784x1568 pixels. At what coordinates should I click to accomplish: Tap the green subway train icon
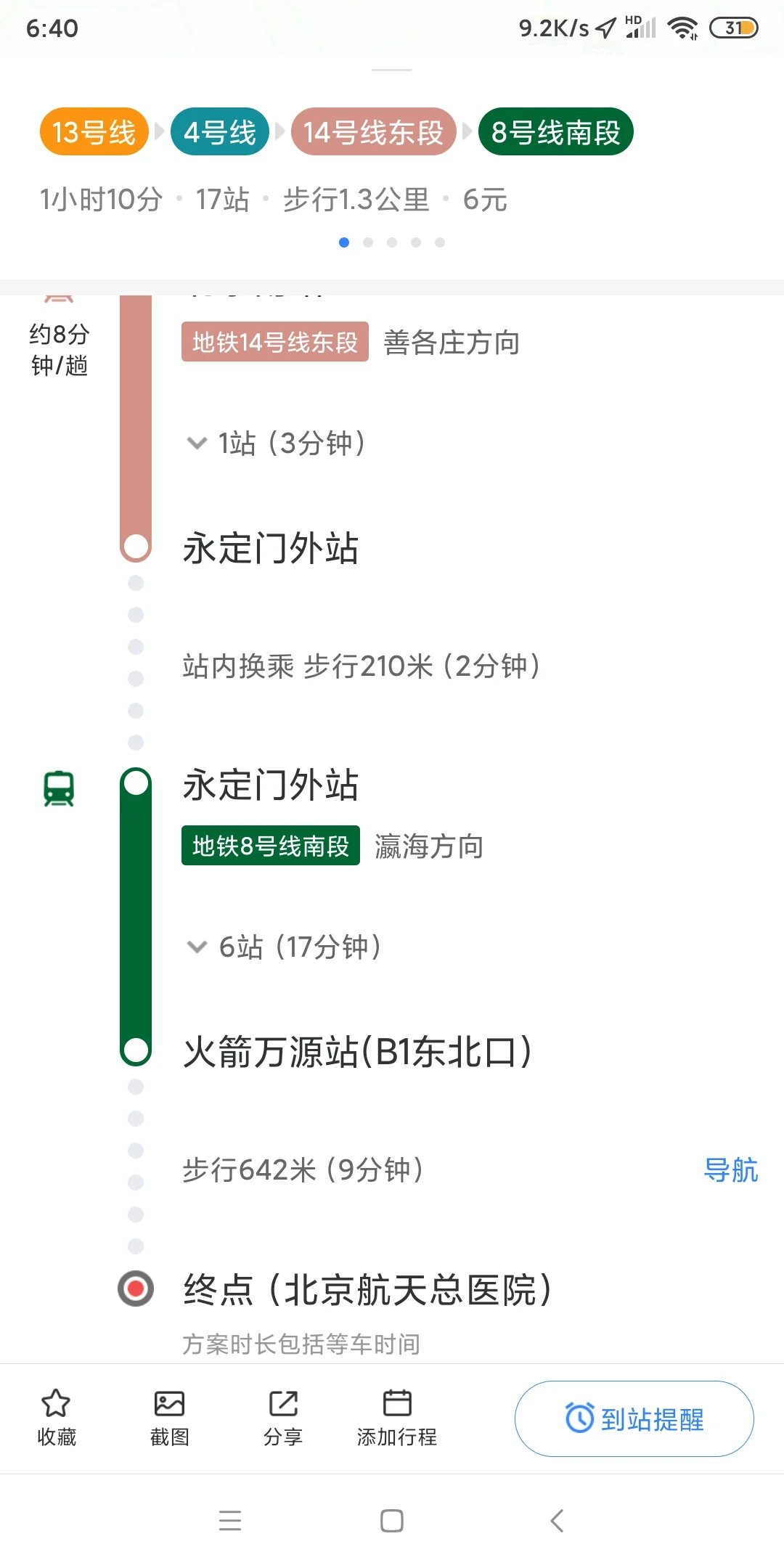click(x=58, y=789)
